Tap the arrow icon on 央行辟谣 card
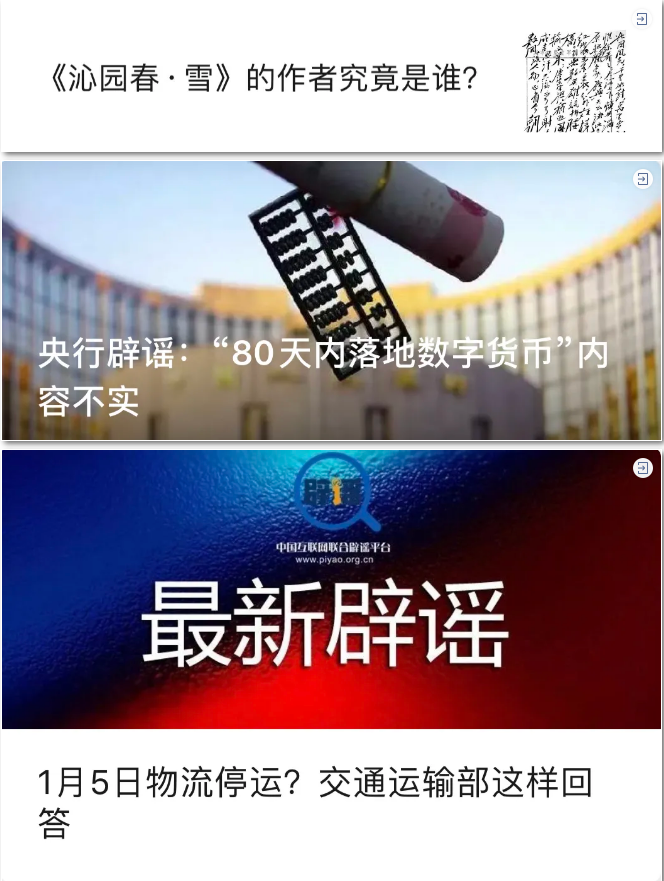The height and width of the screenshot is (881, 664). click(643, 179)
